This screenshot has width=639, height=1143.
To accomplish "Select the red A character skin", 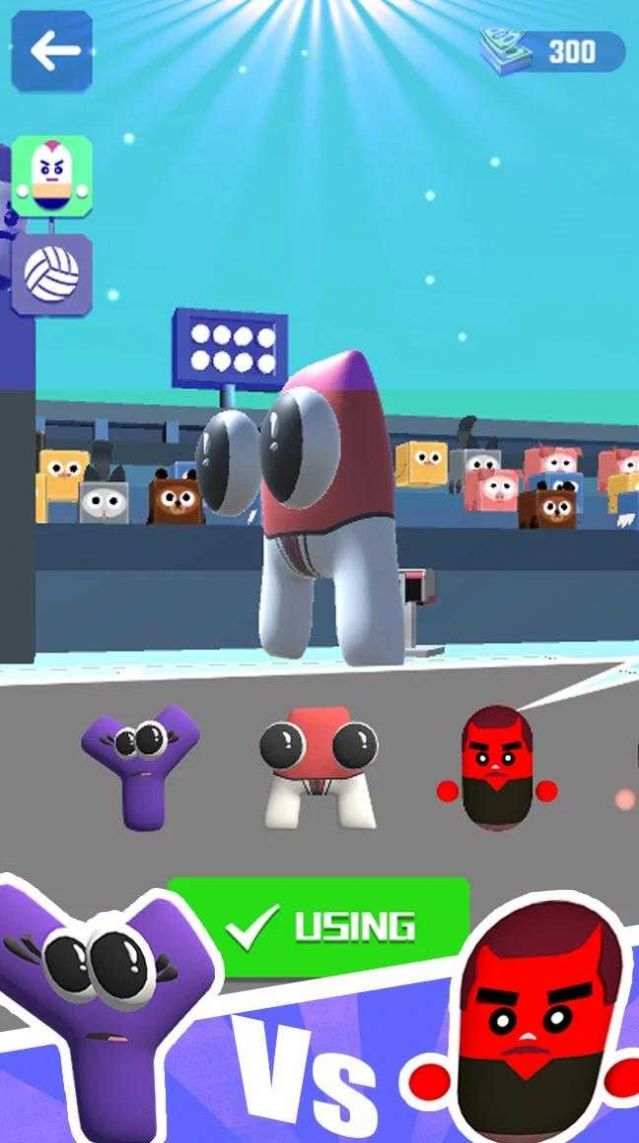I will [x=319, y=765].
